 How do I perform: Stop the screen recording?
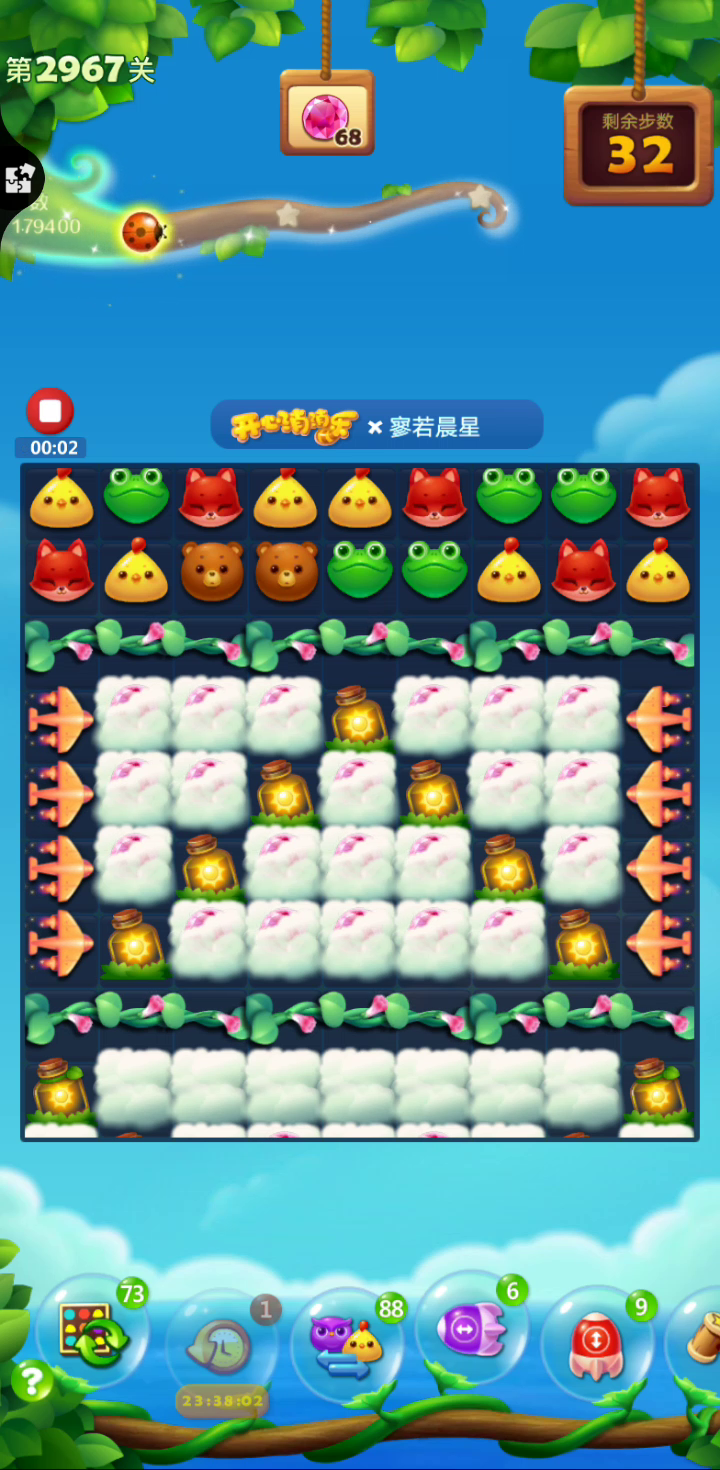pyautogui.click(x=50, y=411)
